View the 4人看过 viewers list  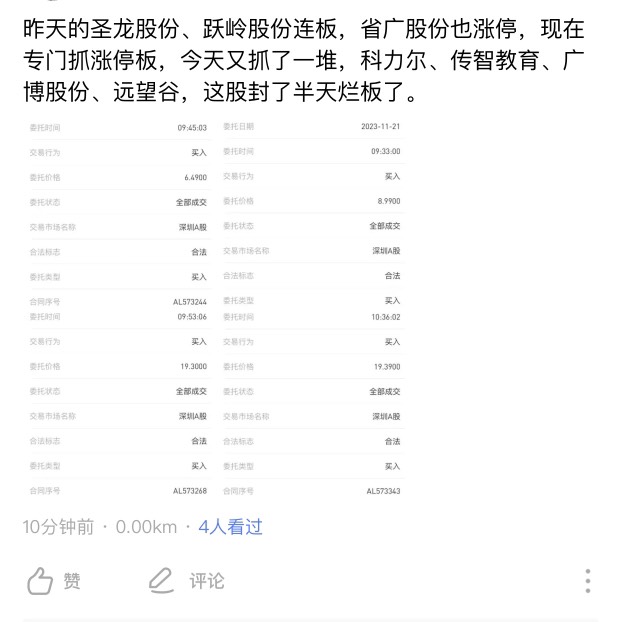(230, 527)
